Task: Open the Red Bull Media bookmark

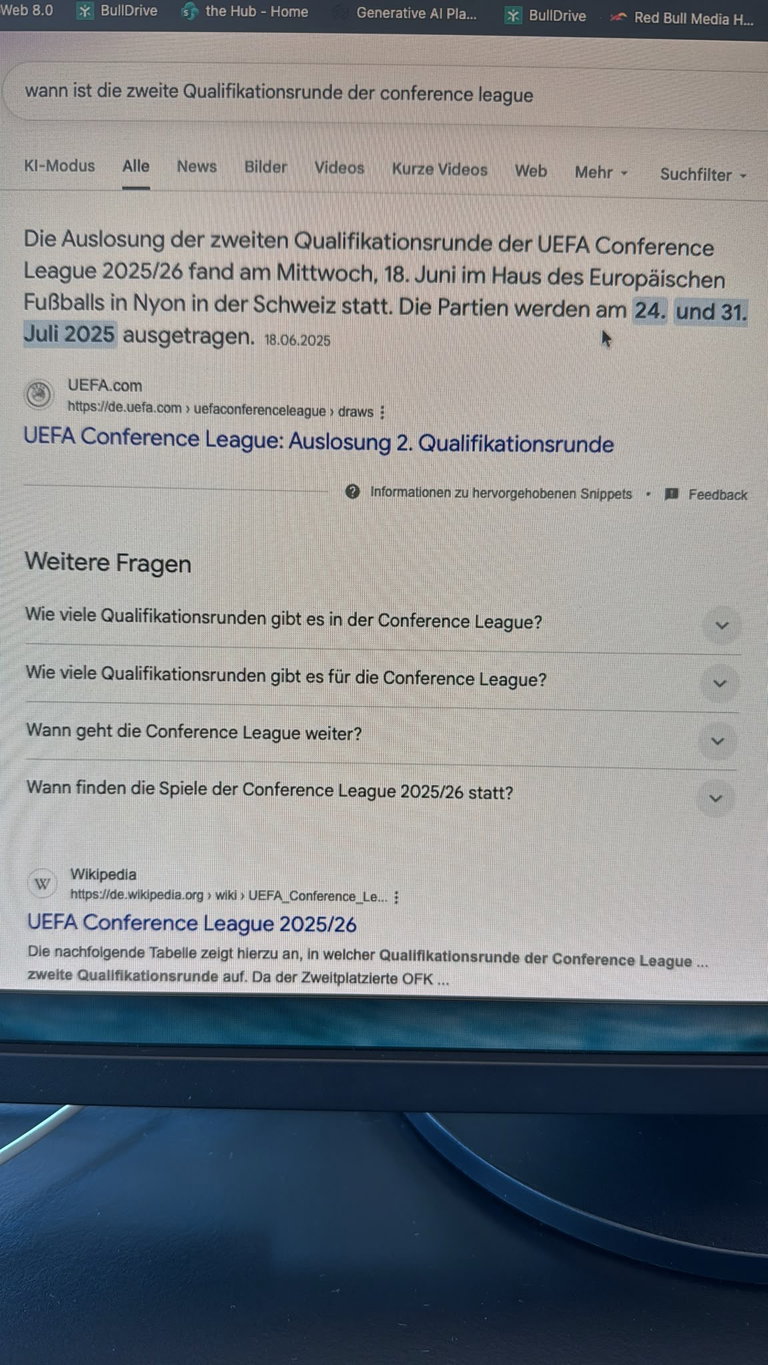Action: [x=682, y=17]
